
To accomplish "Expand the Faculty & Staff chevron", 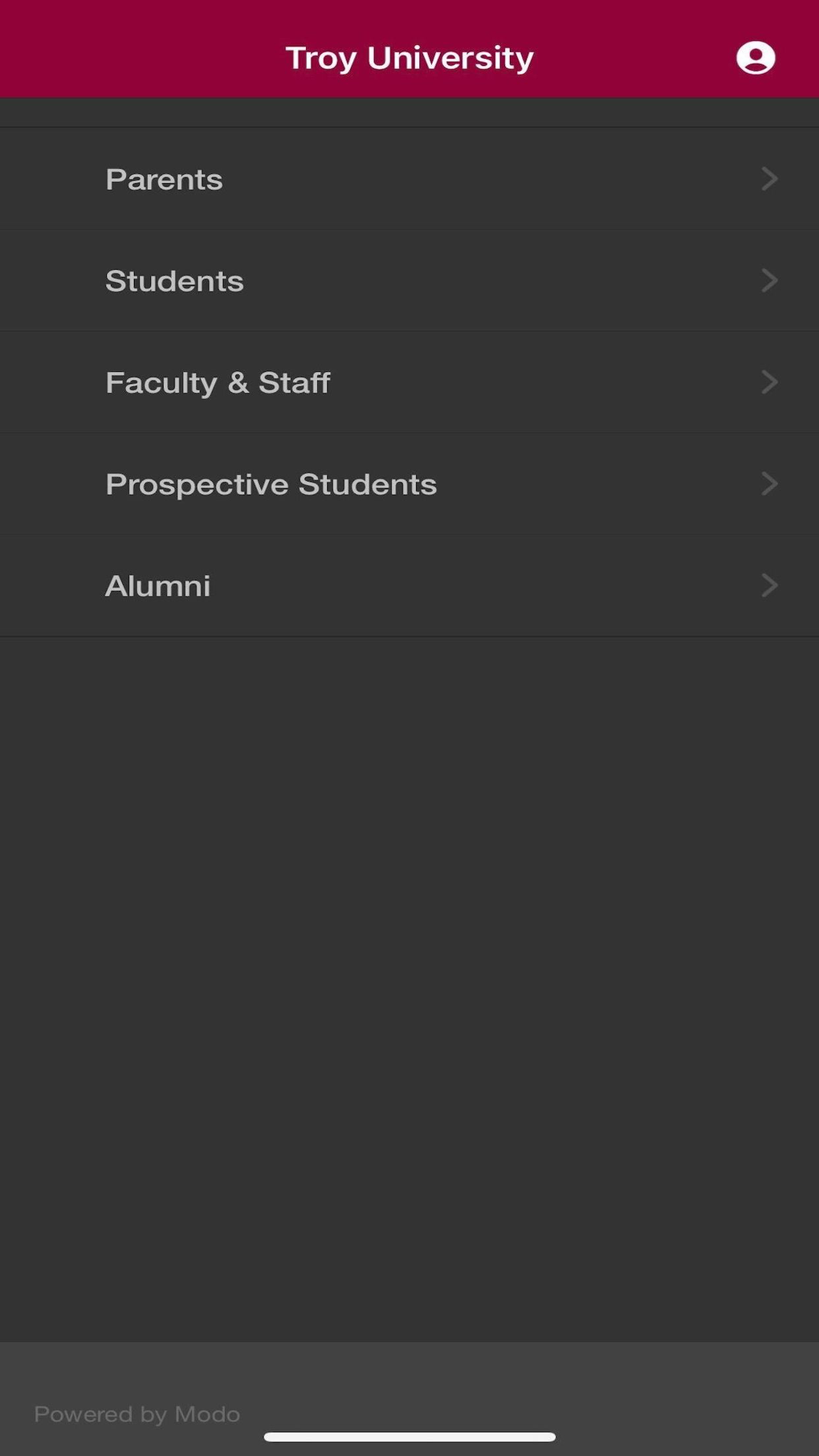I will [769, 381].
